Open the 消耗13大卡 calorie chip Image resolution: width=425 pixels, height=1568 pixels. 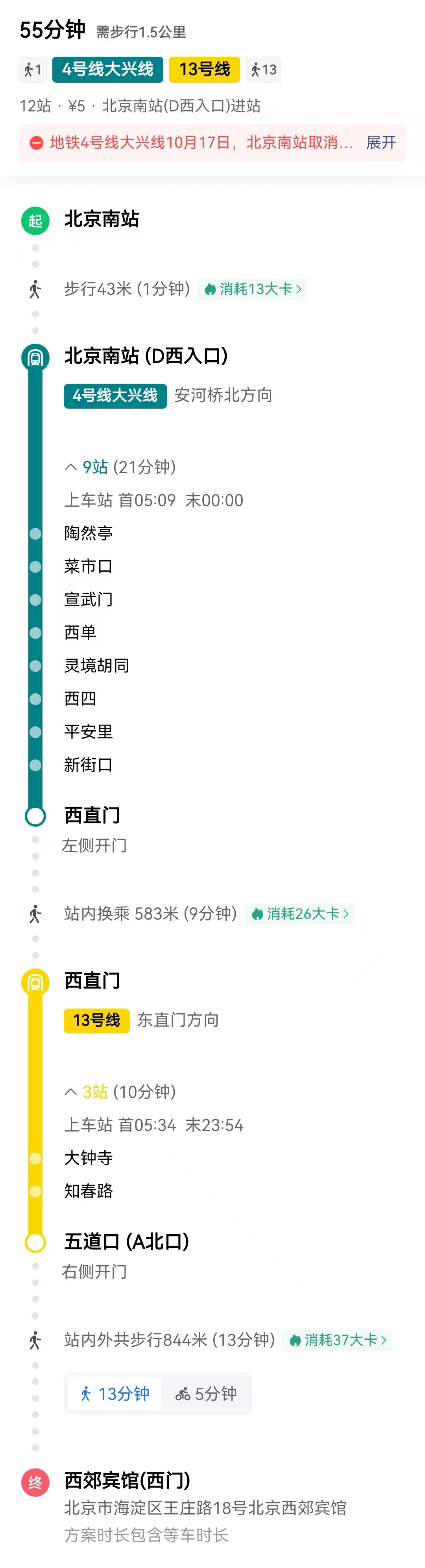pyautogui.click(x=252, y=289)
